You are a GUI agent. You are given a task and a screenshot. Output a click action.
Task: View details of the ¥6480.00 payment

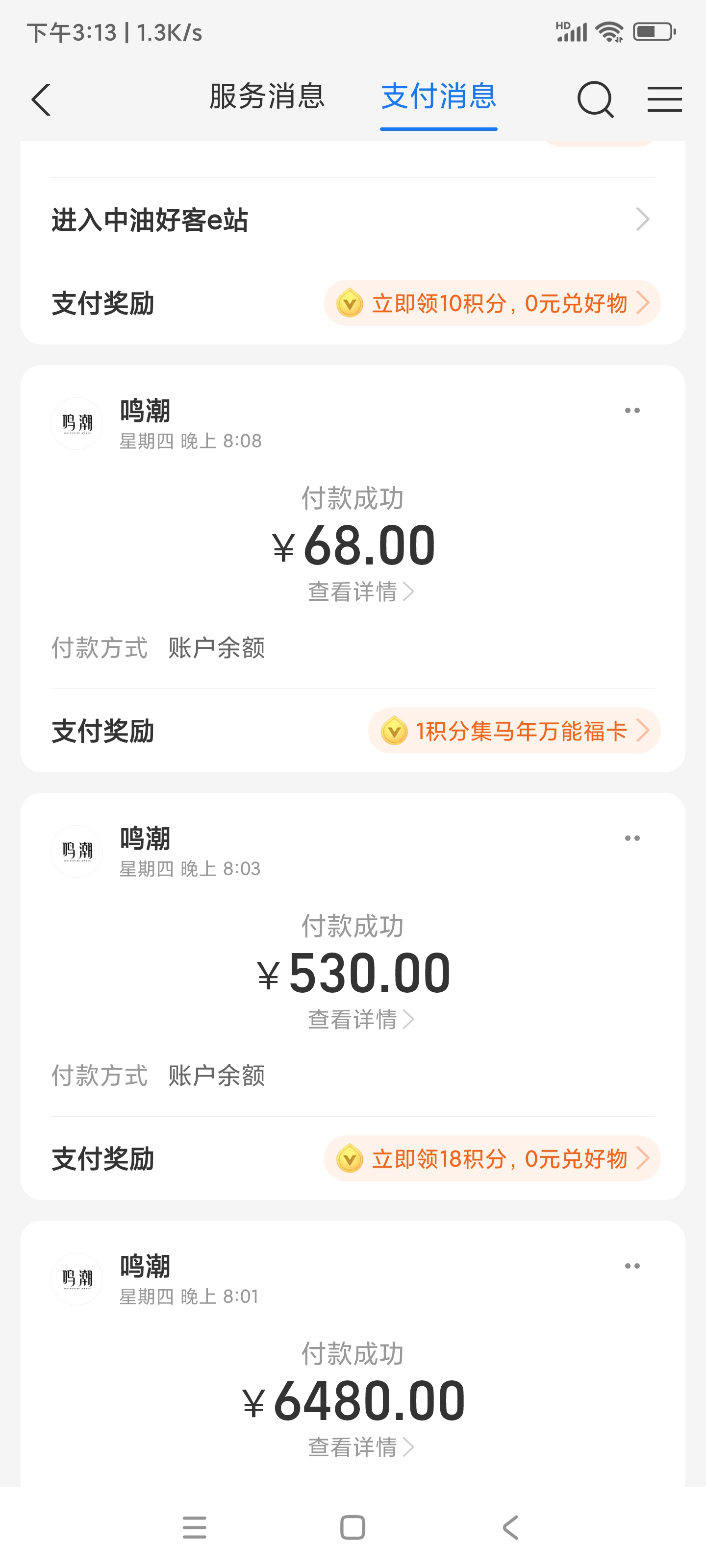coord(361,1447)
